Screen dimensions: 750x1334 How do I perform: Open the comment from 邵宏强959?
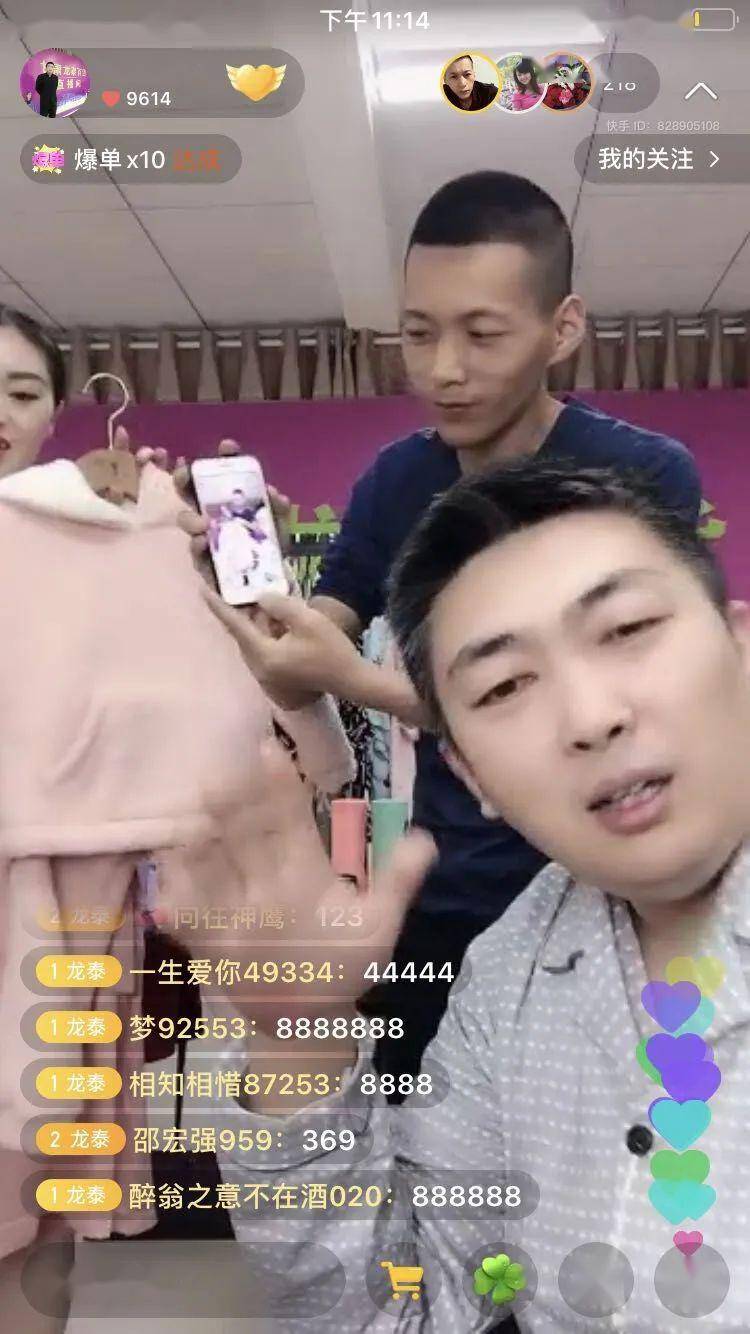196,1139
